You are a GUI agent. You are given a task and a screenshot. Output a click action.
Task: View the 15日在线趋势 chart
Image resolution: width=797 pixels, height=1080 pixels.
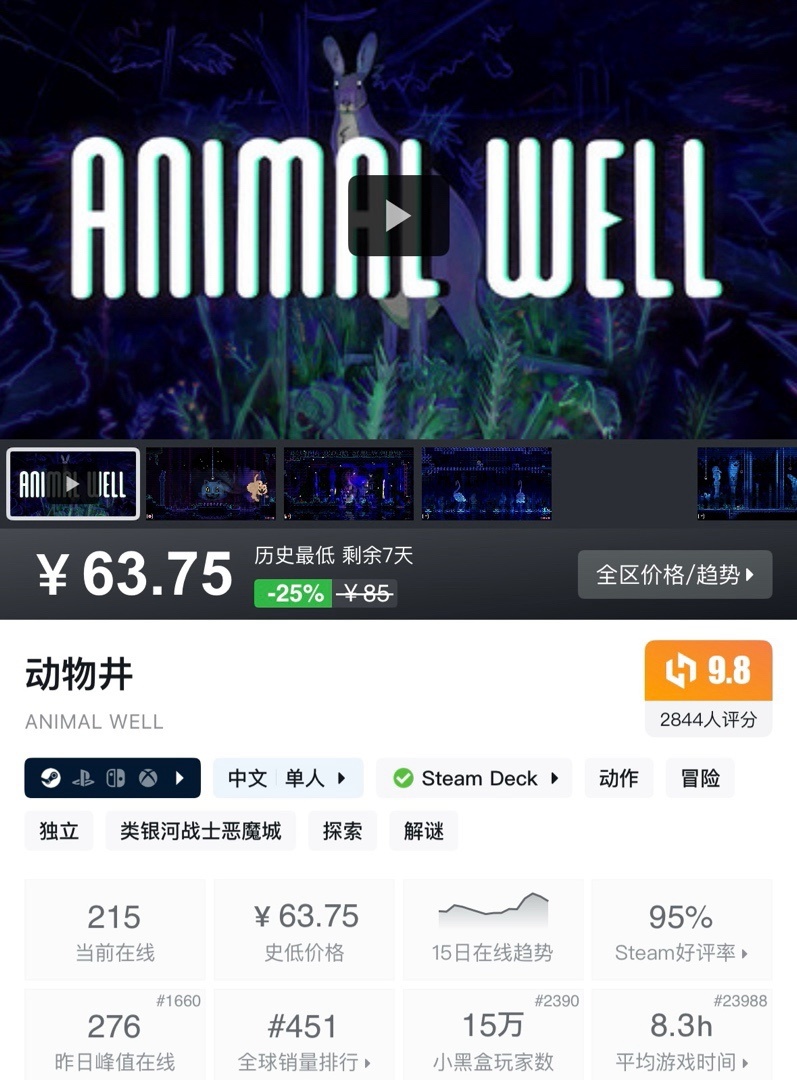click(x=492, y=931)
